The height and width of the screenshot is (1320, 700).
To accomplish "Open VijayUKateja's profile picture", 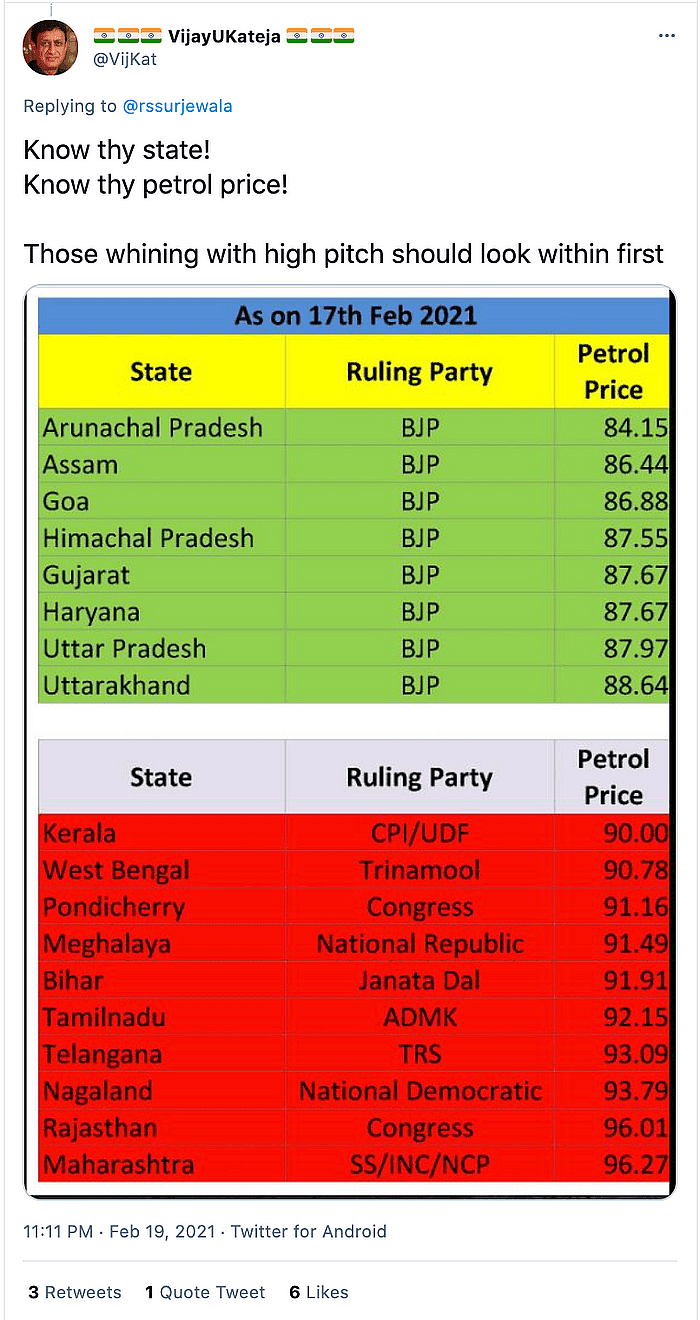I will (x=50, y=47).
